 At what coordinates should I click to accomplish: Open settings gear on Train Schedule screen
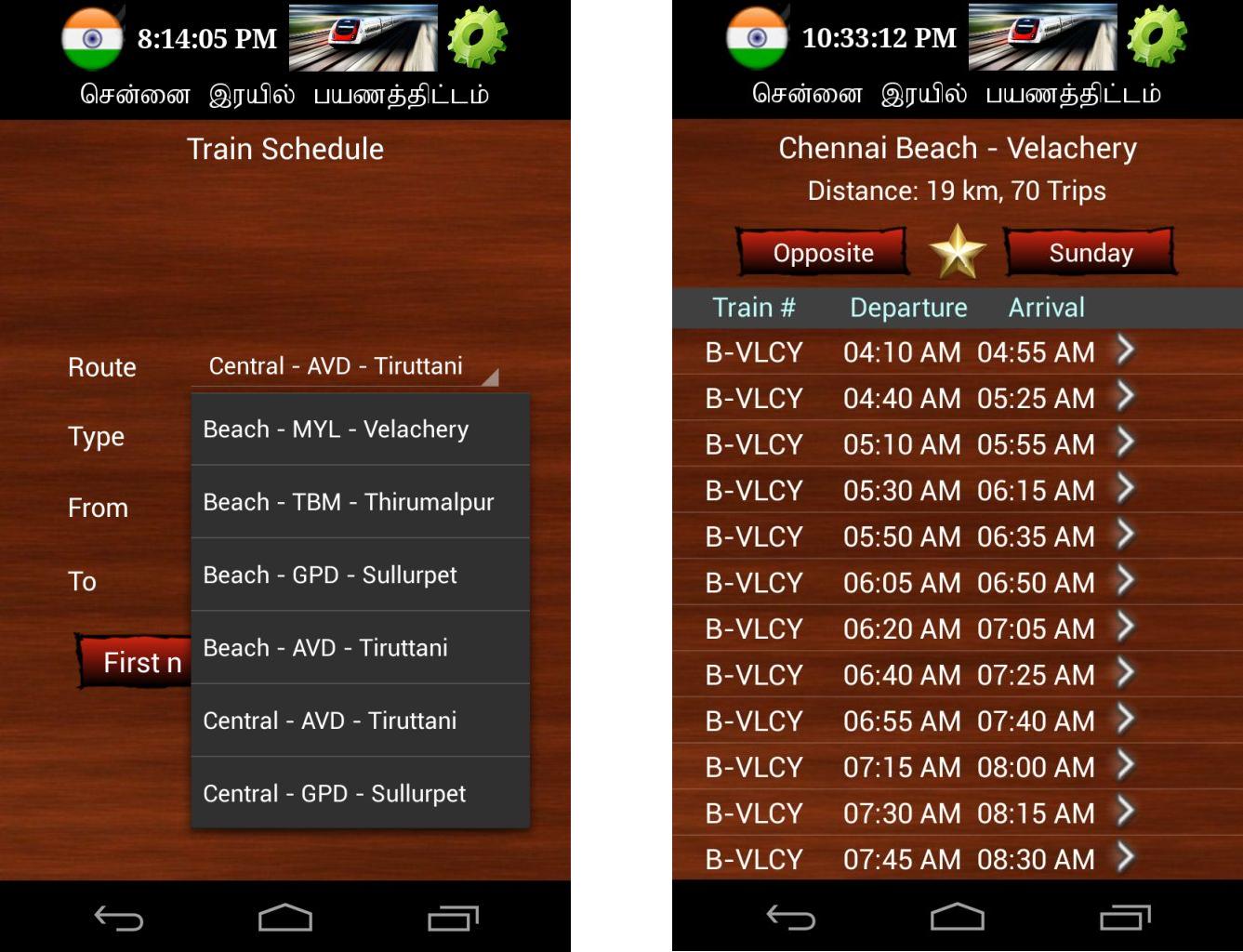pos(478,38)
